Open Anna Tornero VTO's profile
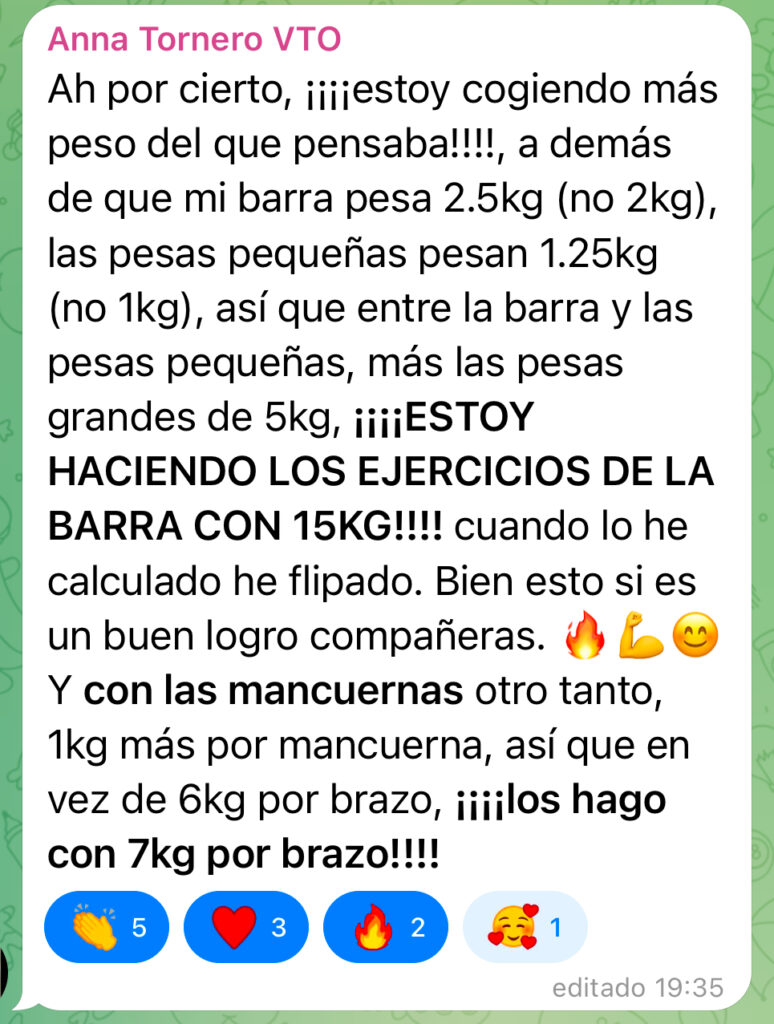The image size is (774, 1024). [x=195, y=40]
